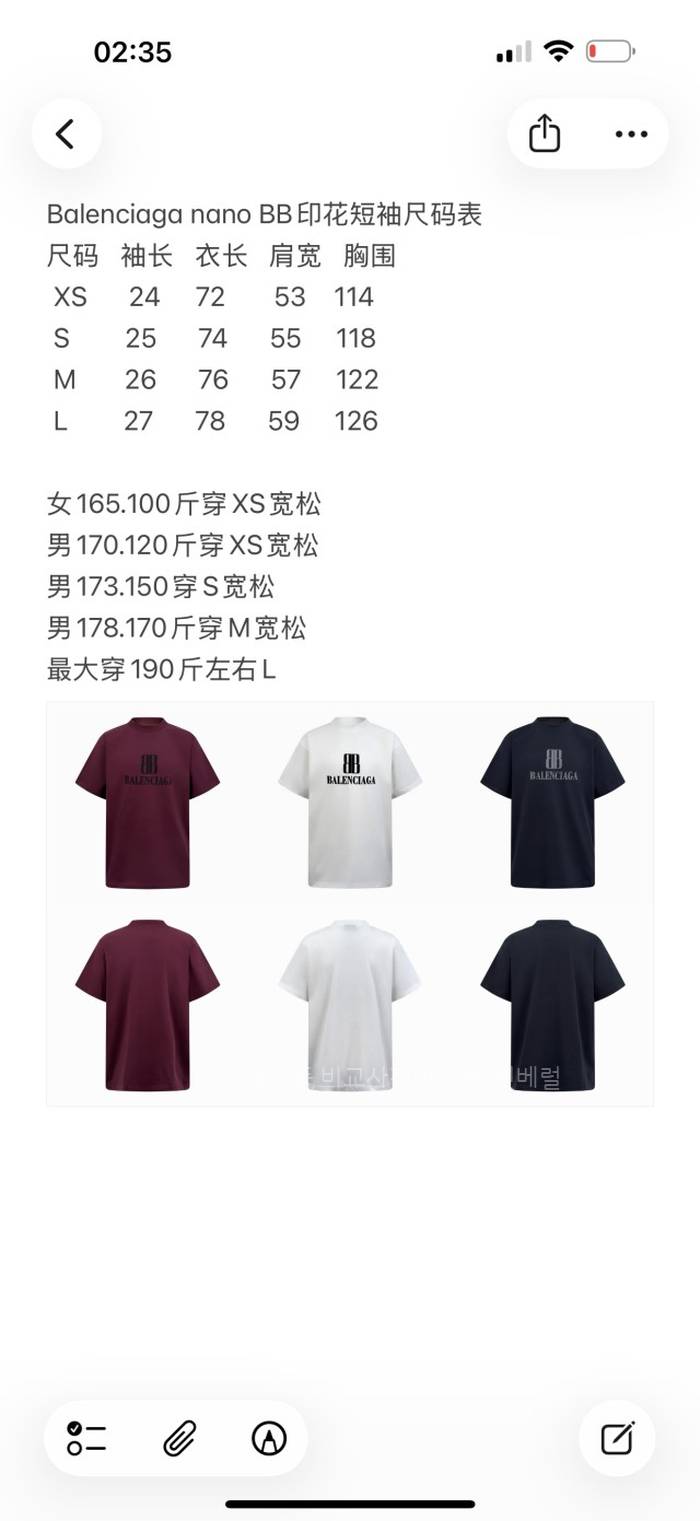
Task: Share this note
Action: tap(544, 134)
